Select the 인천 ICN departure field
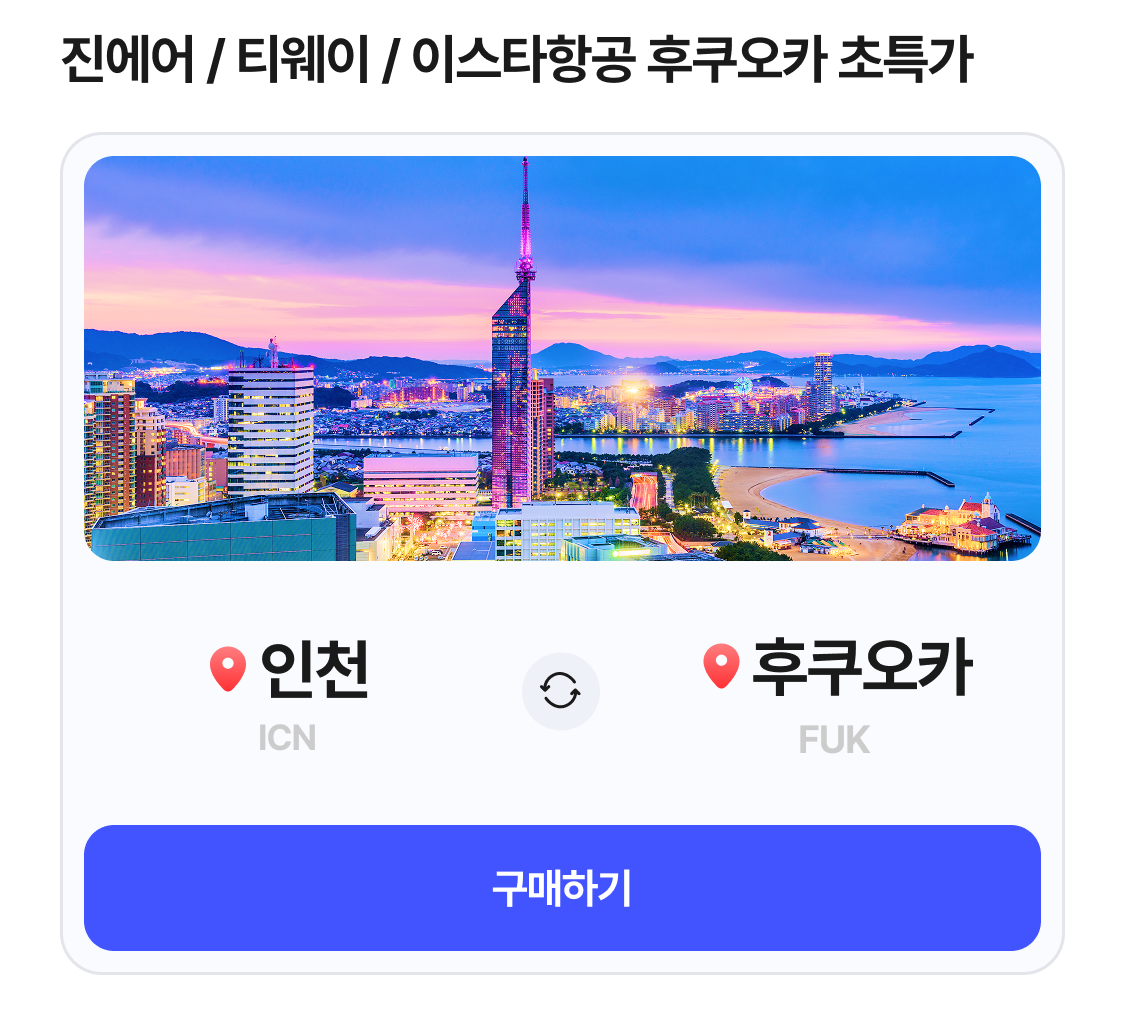This screenshot has height=1011, width=1125. [290, 692]
